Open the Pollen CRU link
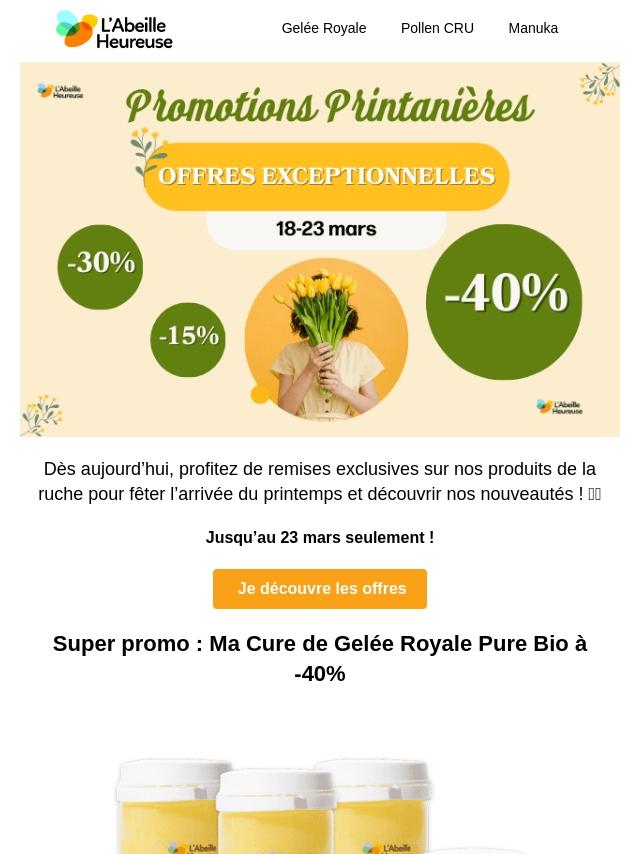640x854 pixels. pyautogui.click(x=437, y=28)
